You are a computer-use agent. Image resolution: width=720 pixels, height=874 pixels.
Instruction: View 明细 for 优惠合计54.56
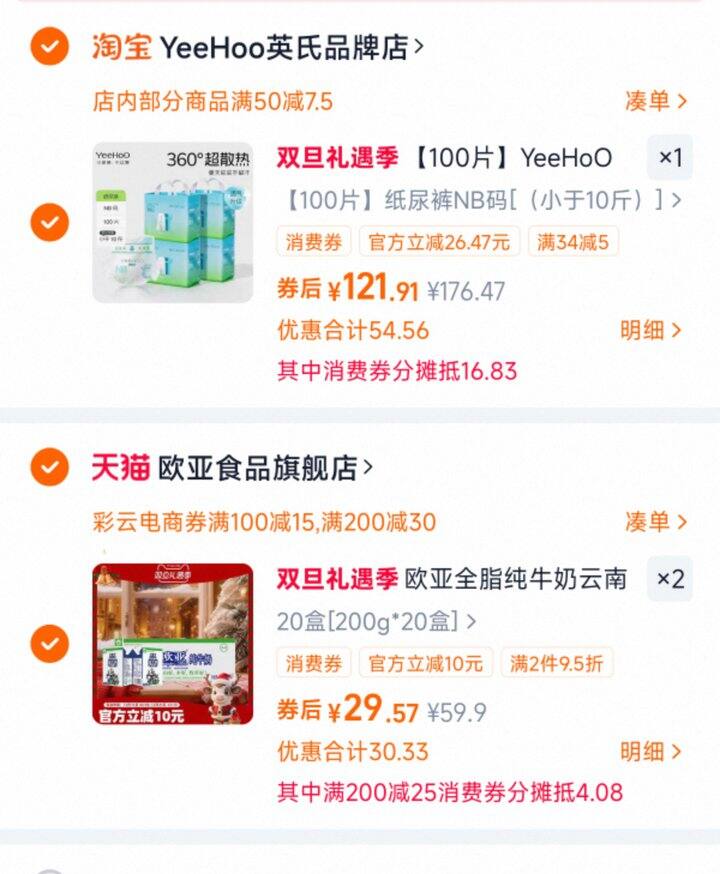[650, 331]
